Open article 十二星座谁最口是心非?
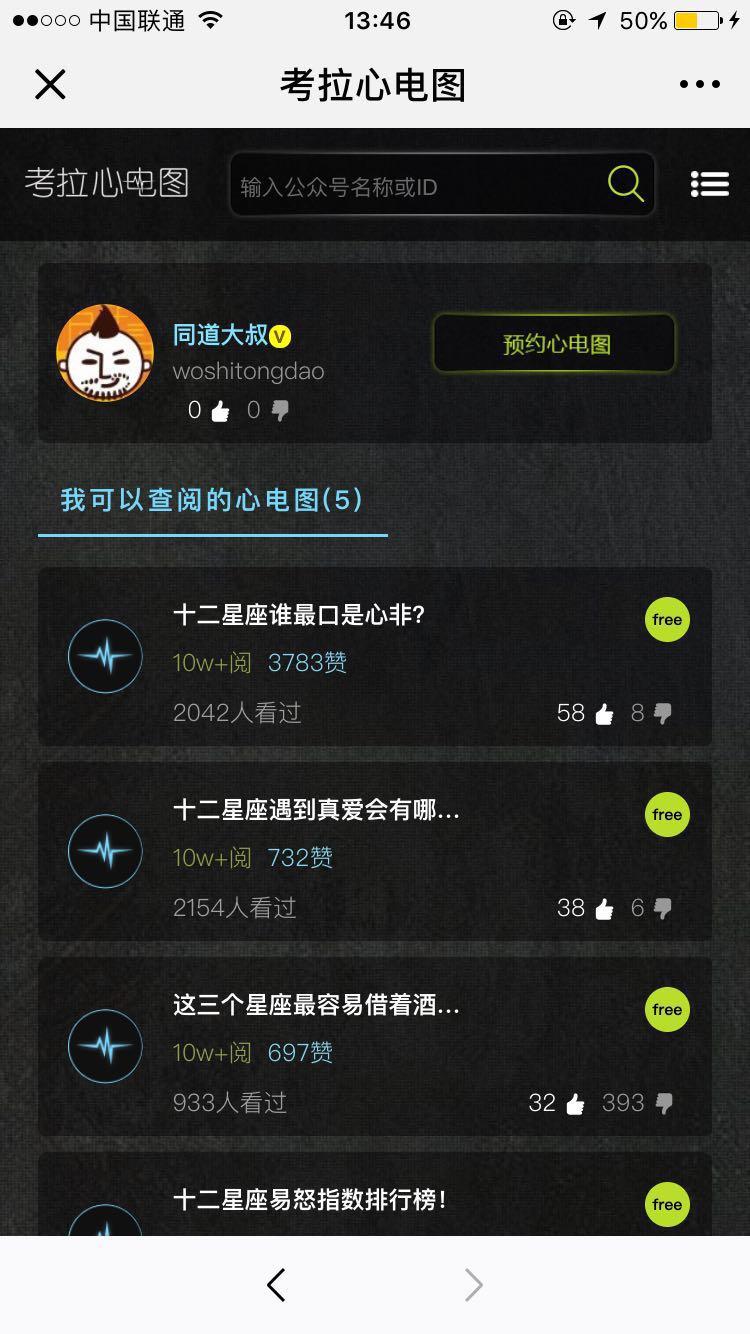The image size is (750, 1334). coord(299,615)
